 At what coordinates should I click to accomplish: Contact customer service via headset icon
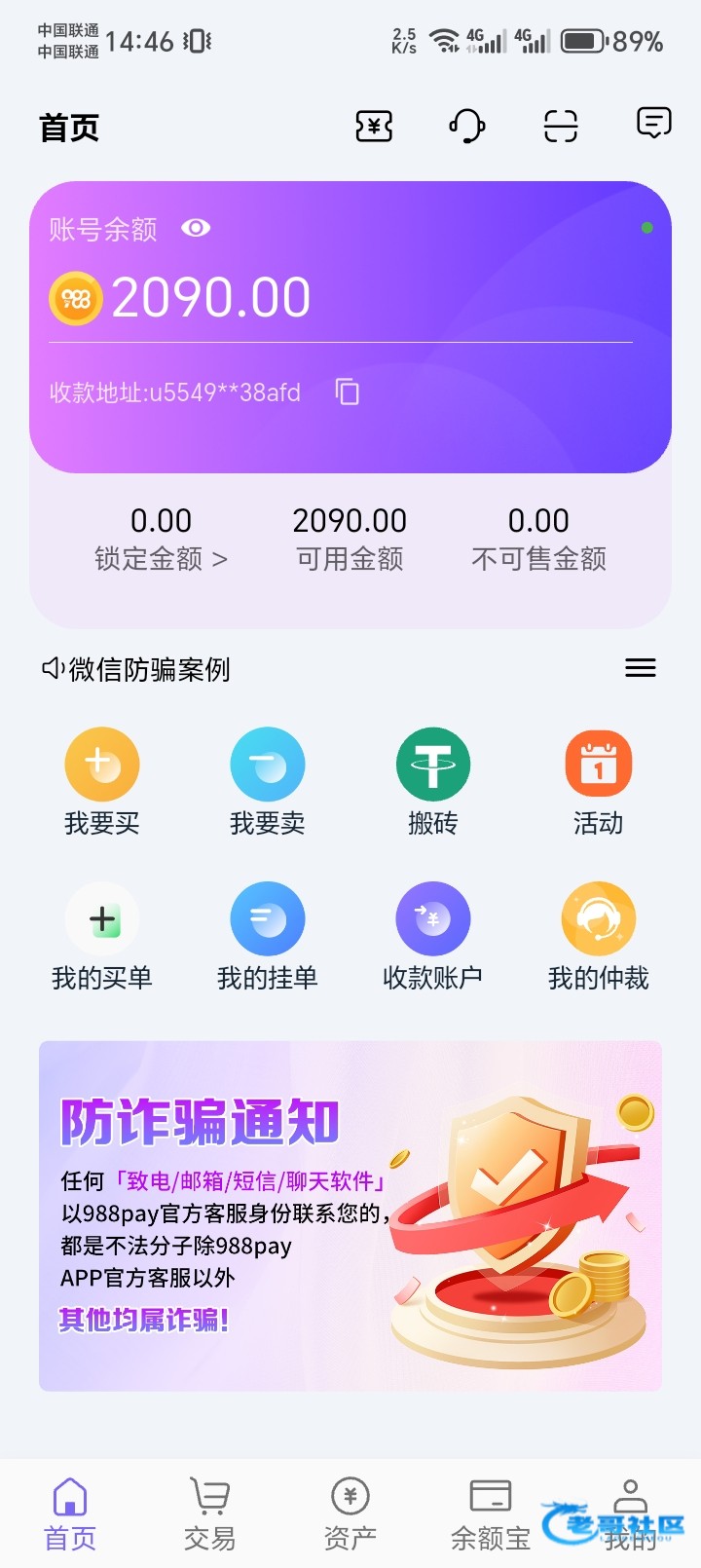[467, 126]
